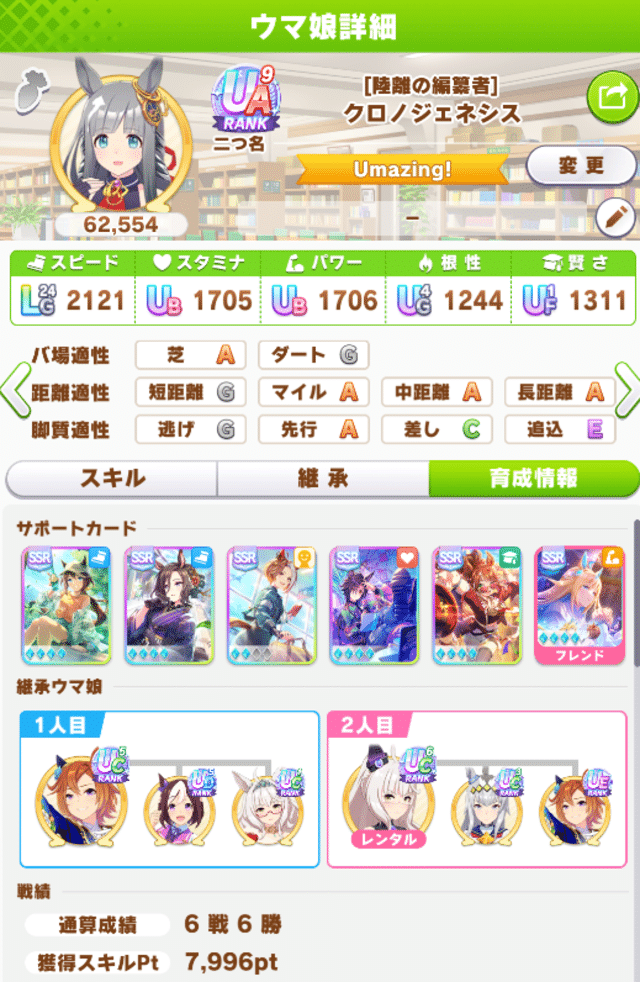Go to next character with right arrow
Image resolution: width=640 pixels, height=982 pixels.
click(626, 392)
